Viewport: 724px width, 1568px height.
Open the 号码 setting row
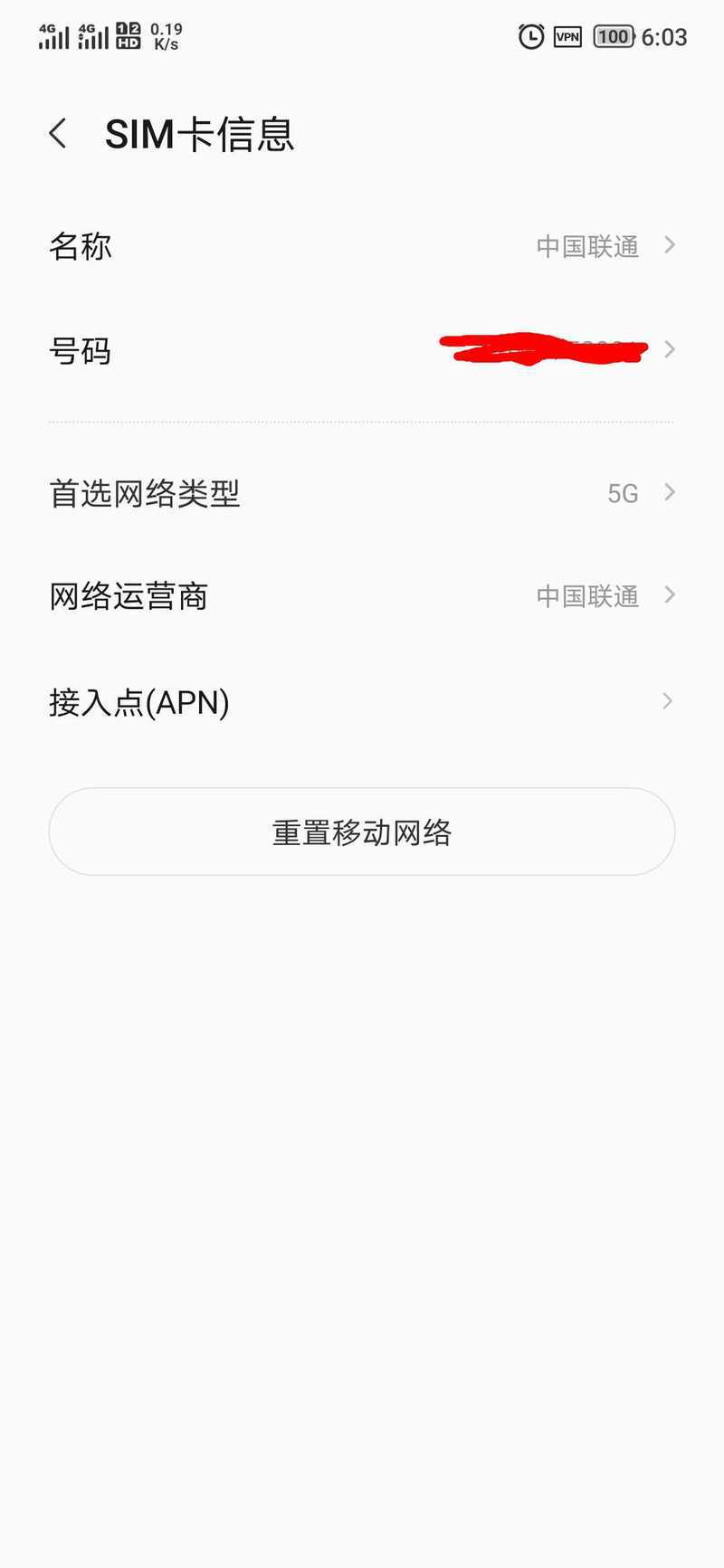point(362,350)
